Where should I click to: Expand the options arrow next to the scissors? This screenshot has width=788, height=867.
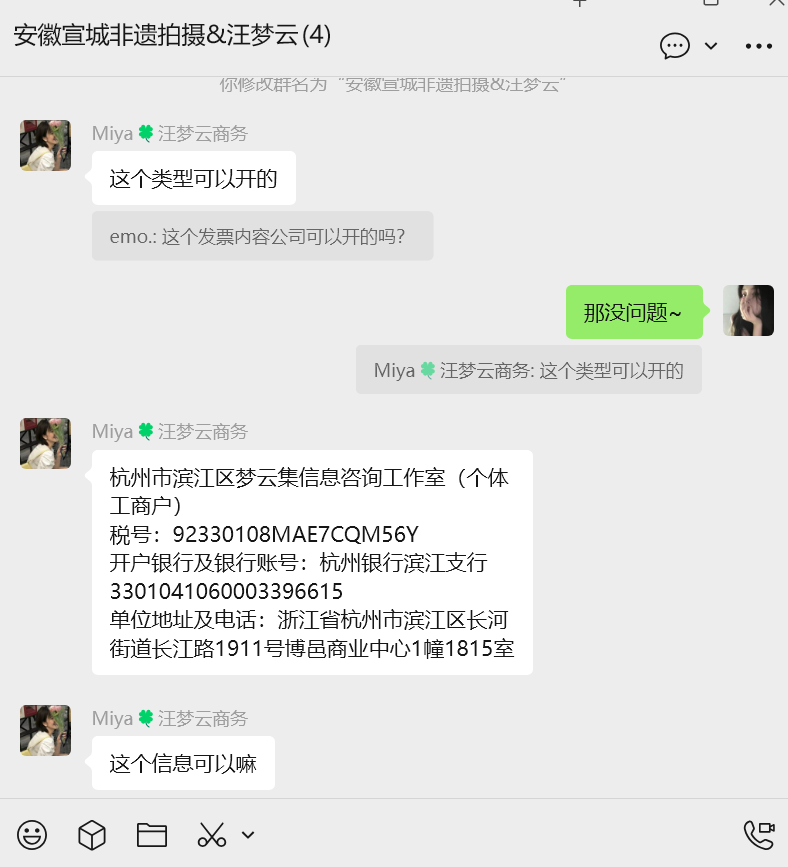tap(248, 834)
